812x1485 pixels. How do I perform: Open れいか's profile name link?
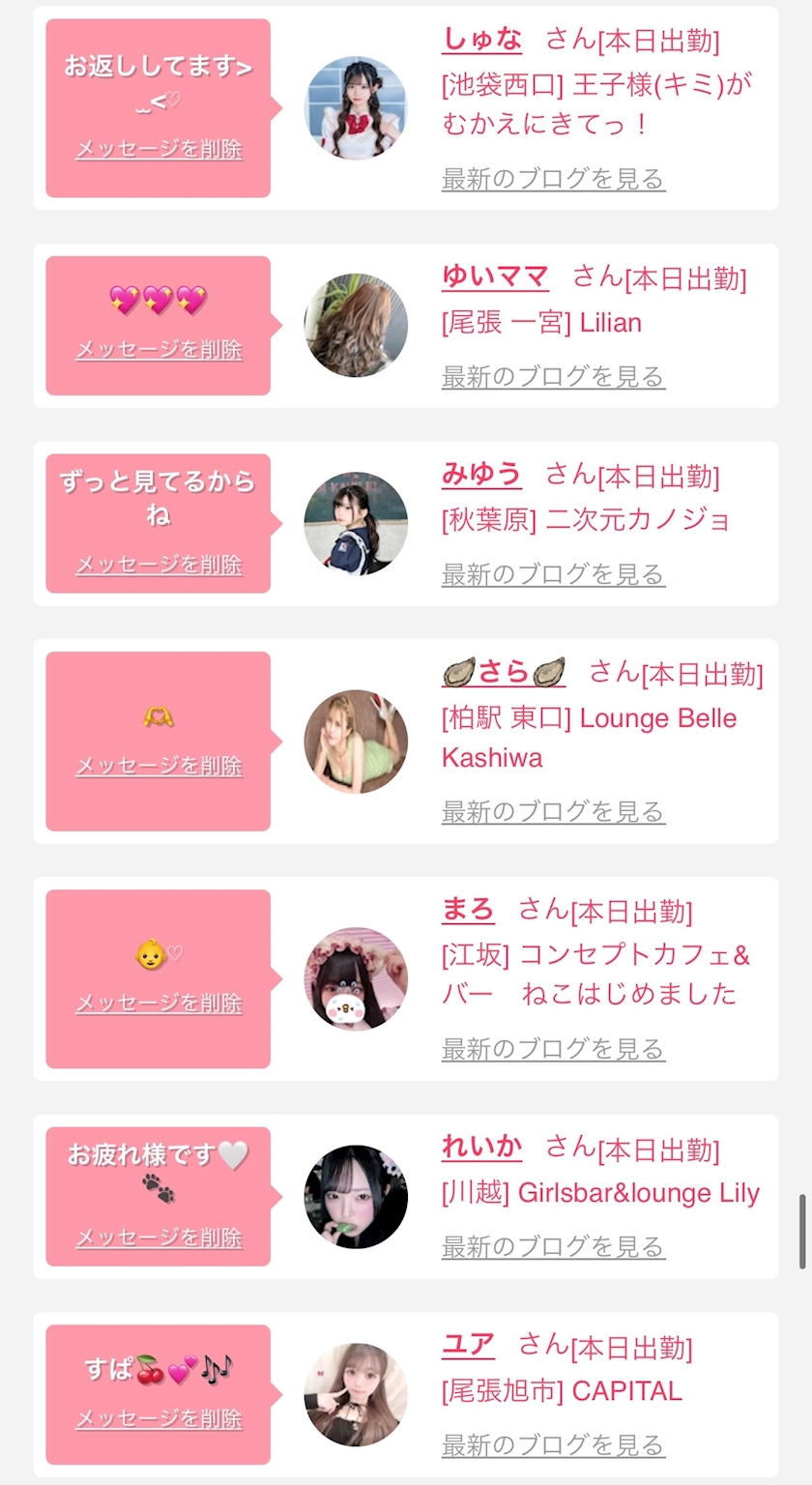(481, 1148)
